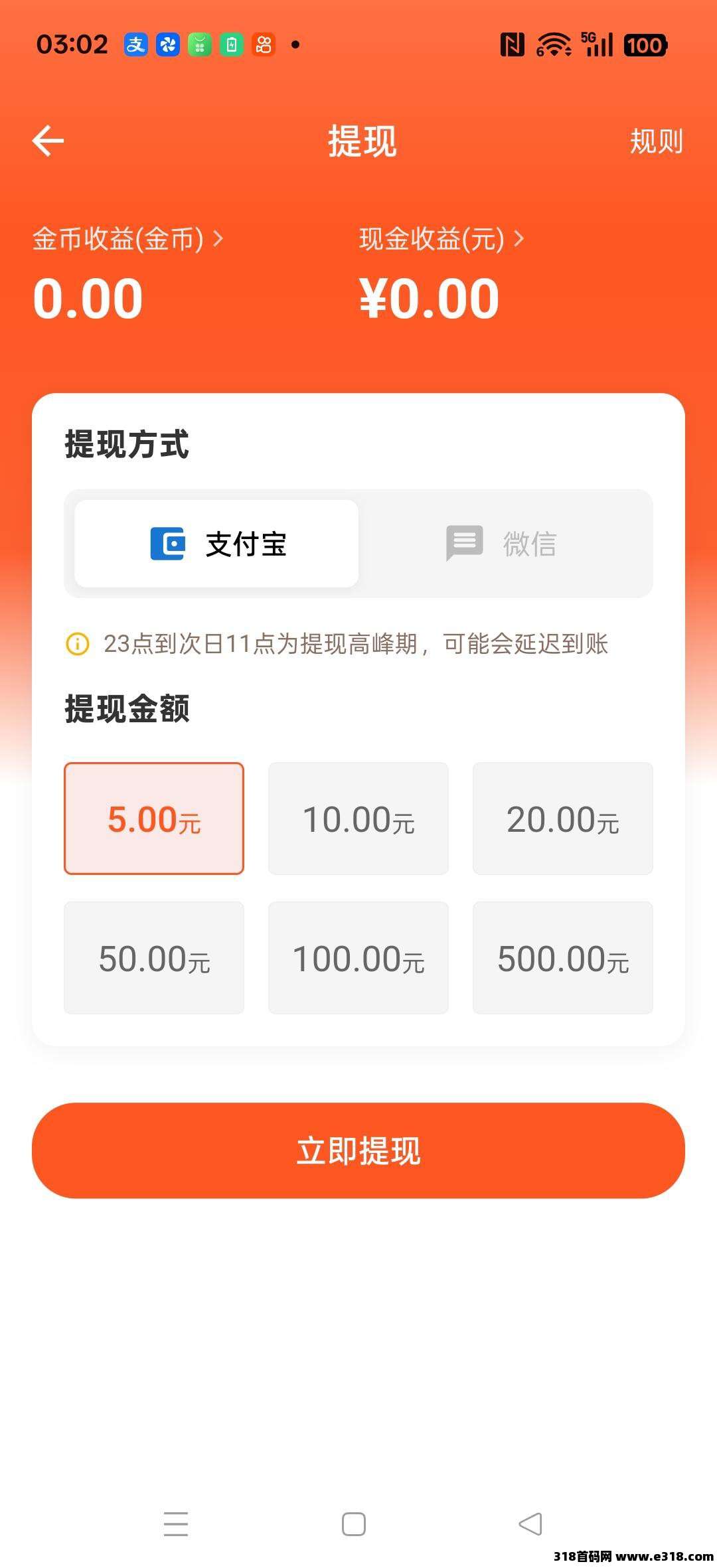Open 金币收益 coin earnings details
The image size is (717, 1568).
click(127, 239)
